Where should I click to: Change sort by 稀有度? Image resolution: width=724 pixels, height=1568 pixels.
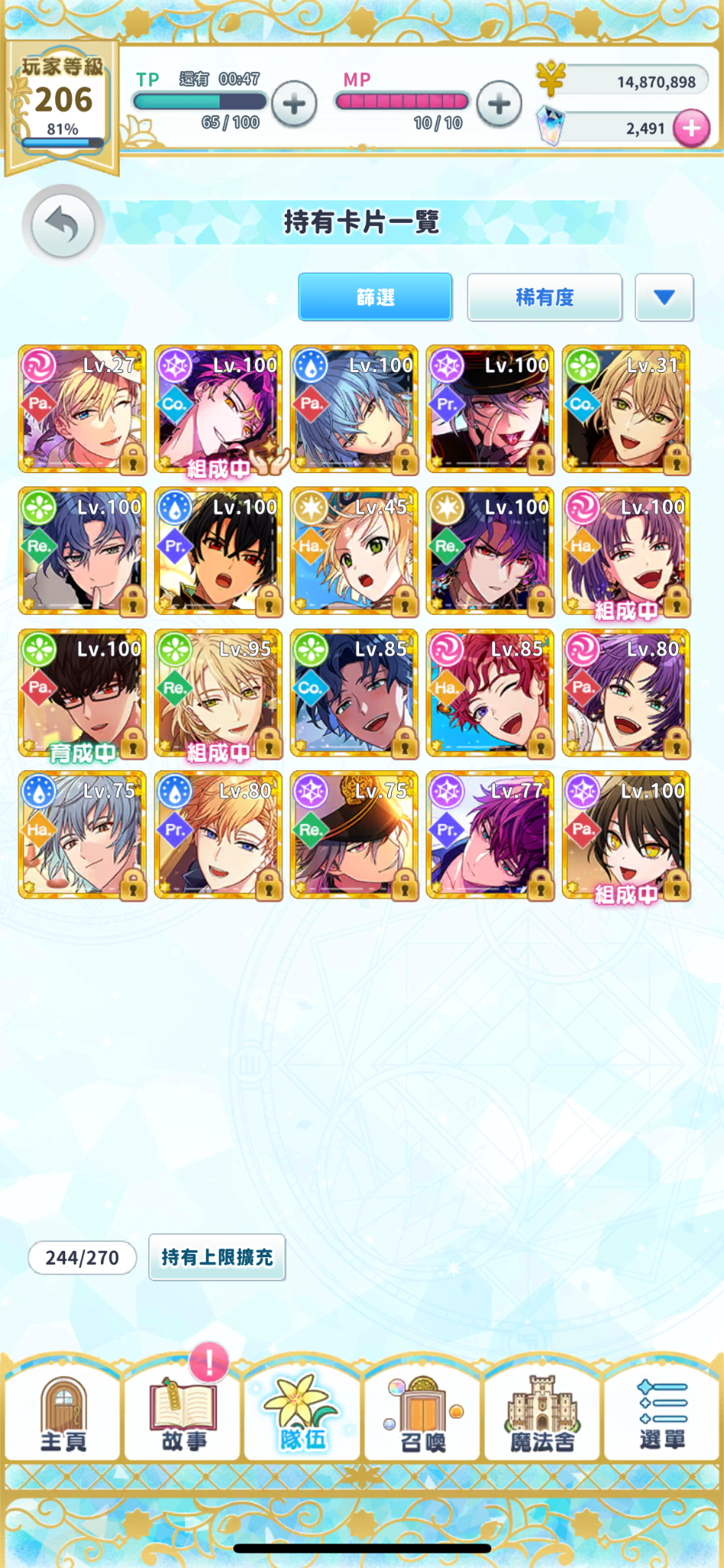[544, 297]
